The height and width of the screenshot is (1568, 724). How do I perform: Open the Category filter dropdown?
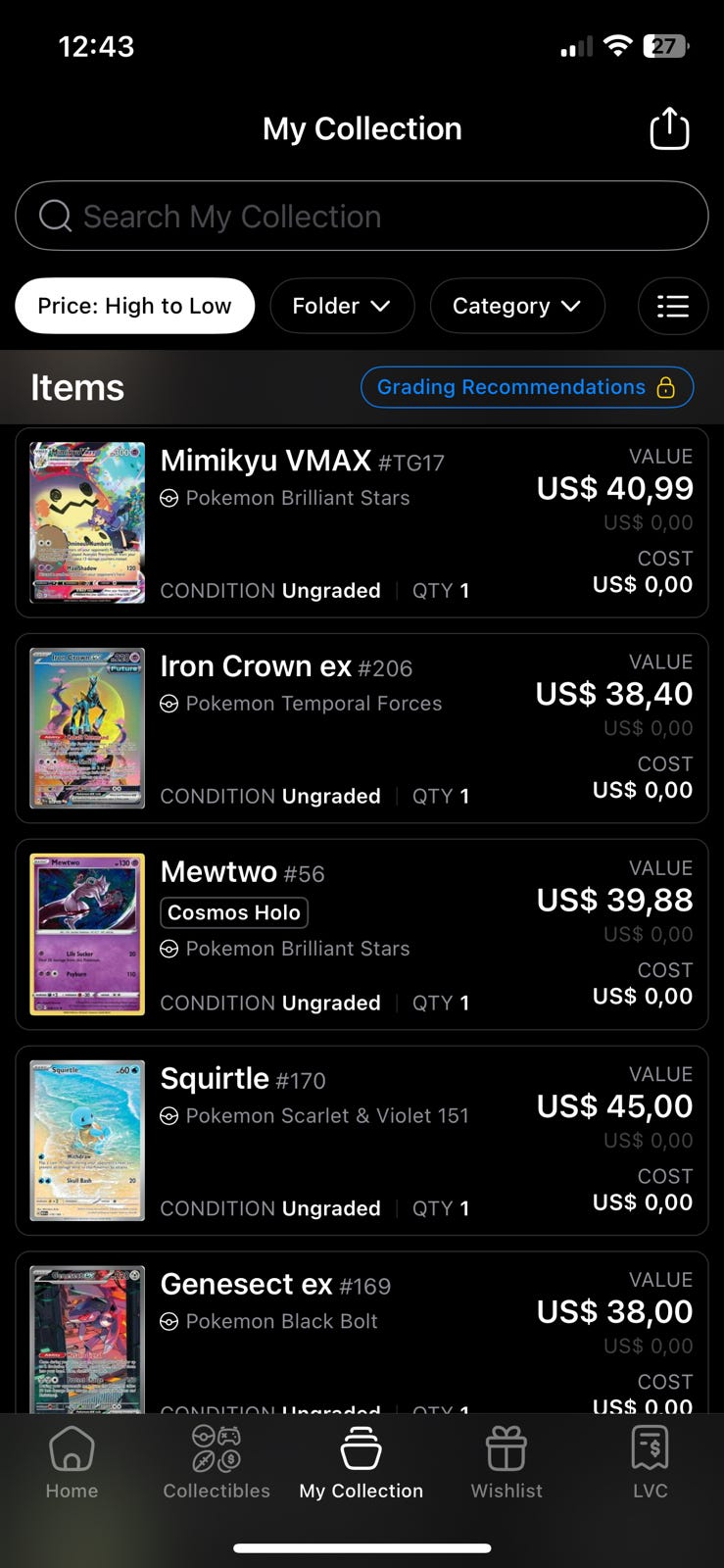(516, 307)
